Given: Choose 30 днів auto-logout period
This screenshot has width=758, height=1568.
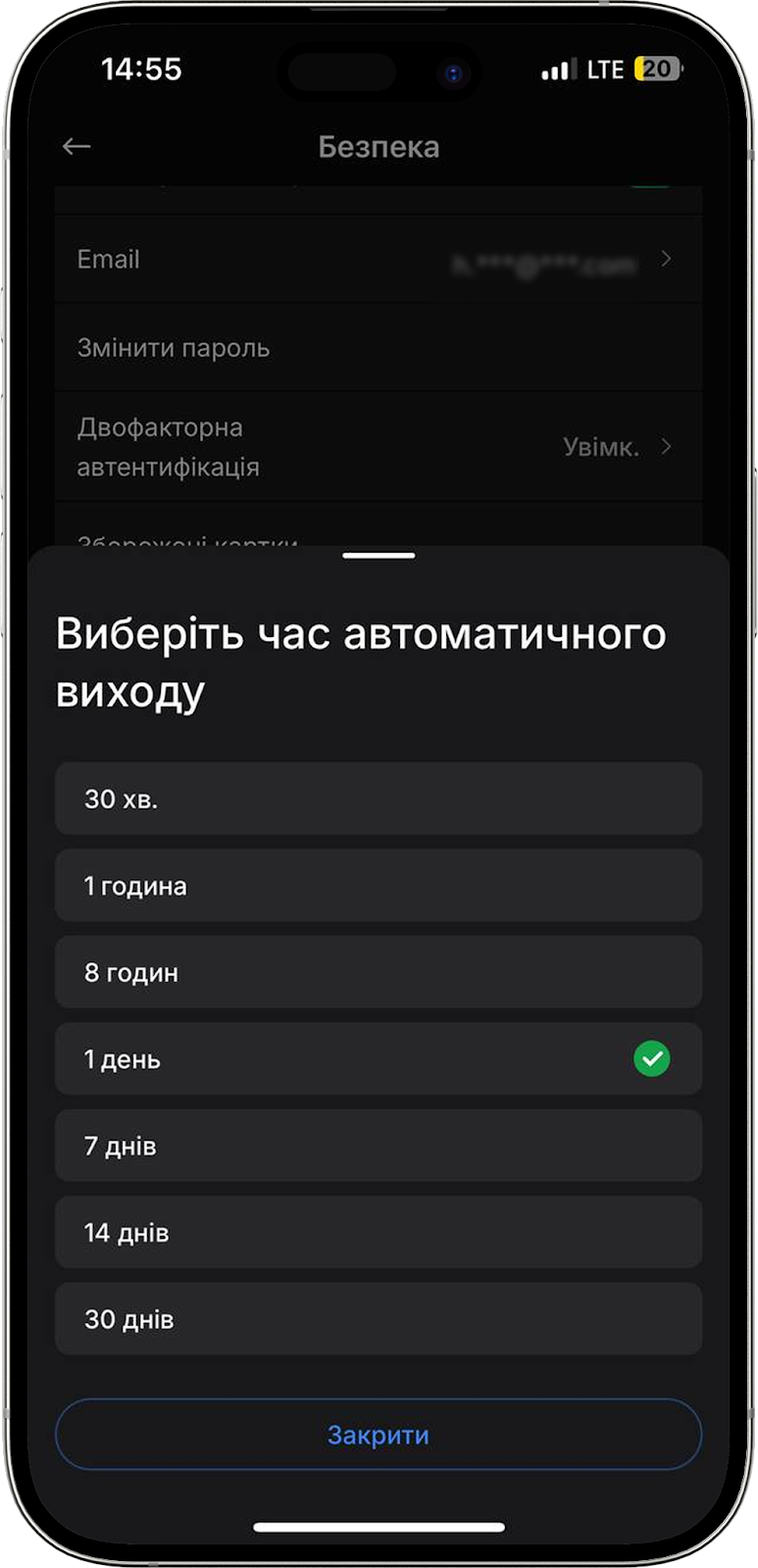Looking at the screenshot, I should point(379,1319).
